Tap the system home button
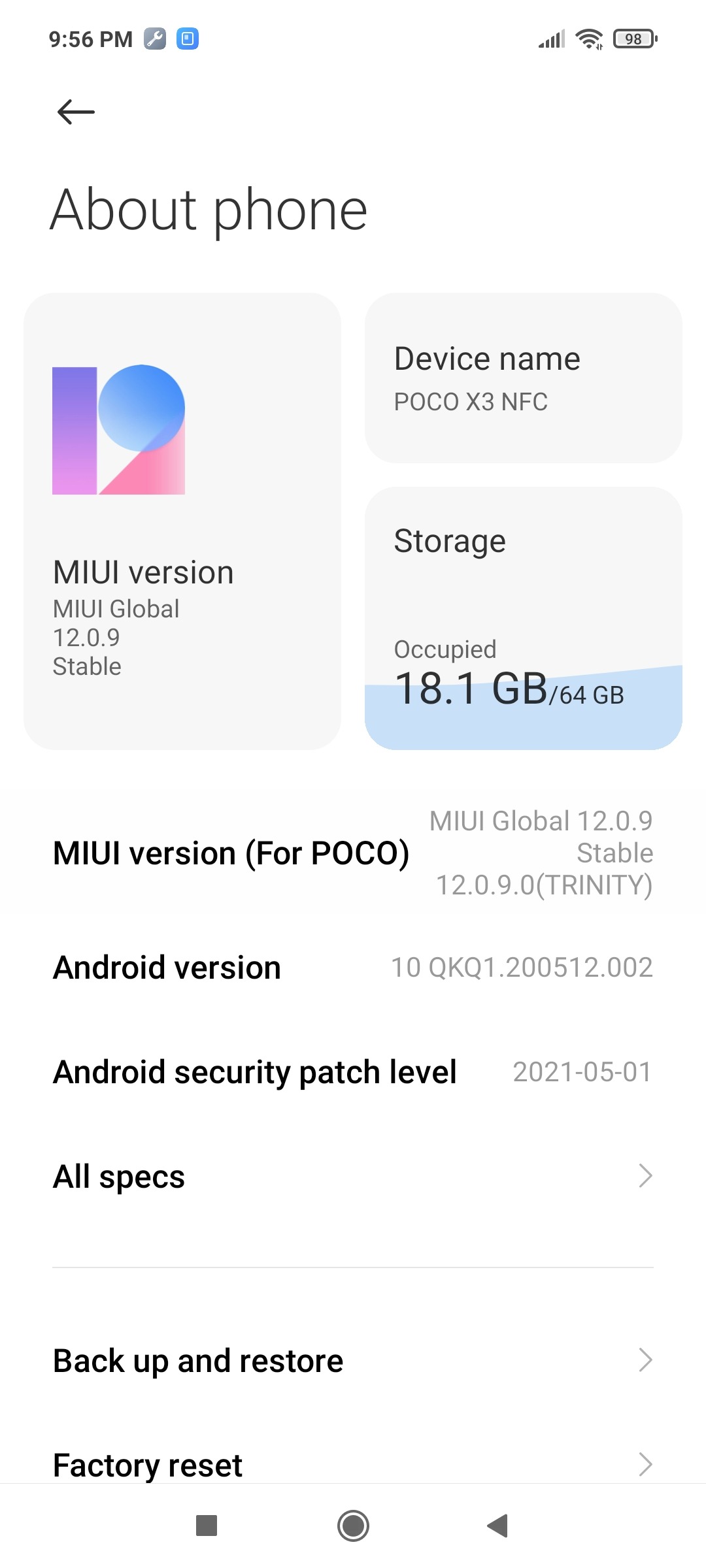The height and width of the screenshot is (1568, 706). pyautogui.click(x=353, y=1526)
